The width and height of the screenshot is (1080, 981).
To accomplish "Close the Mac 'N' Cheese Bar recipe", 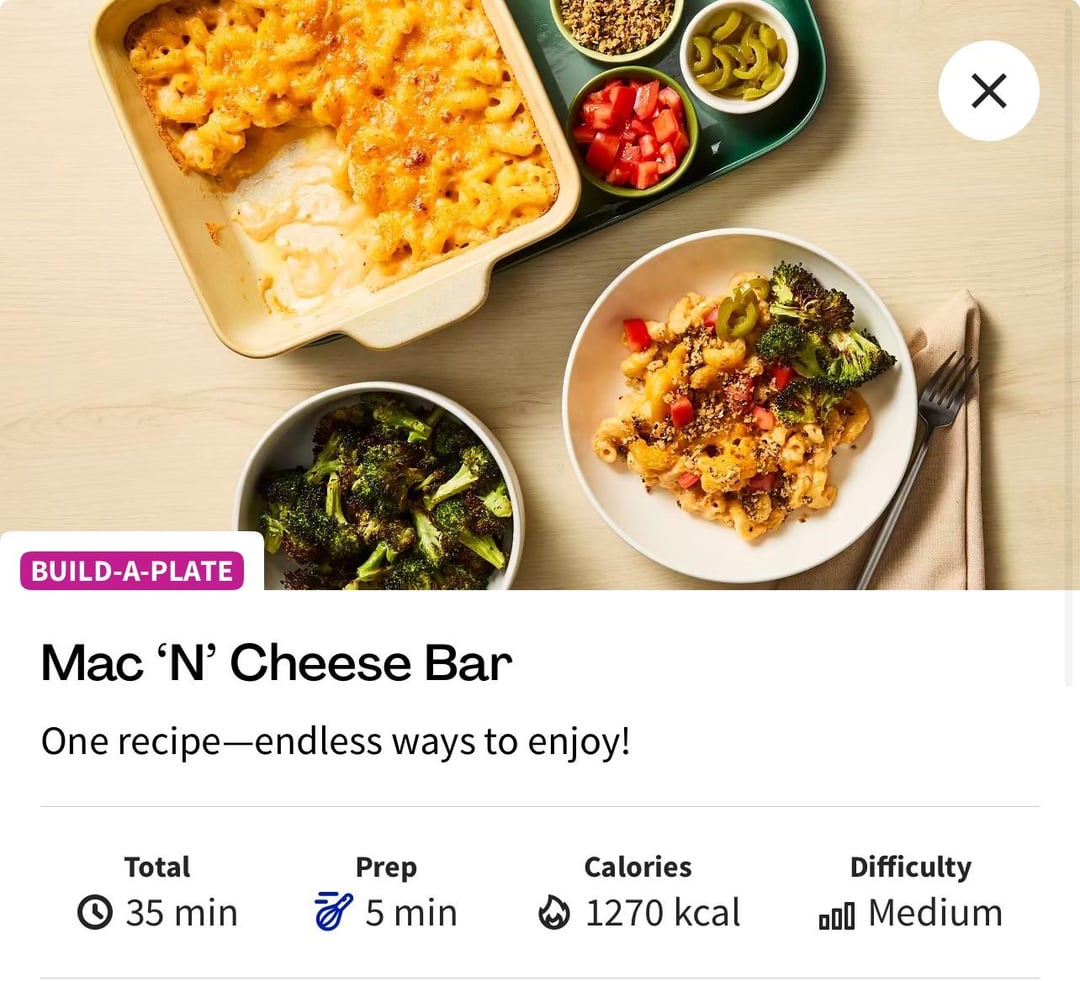I will pyautogui.click(x=988, y=91).
